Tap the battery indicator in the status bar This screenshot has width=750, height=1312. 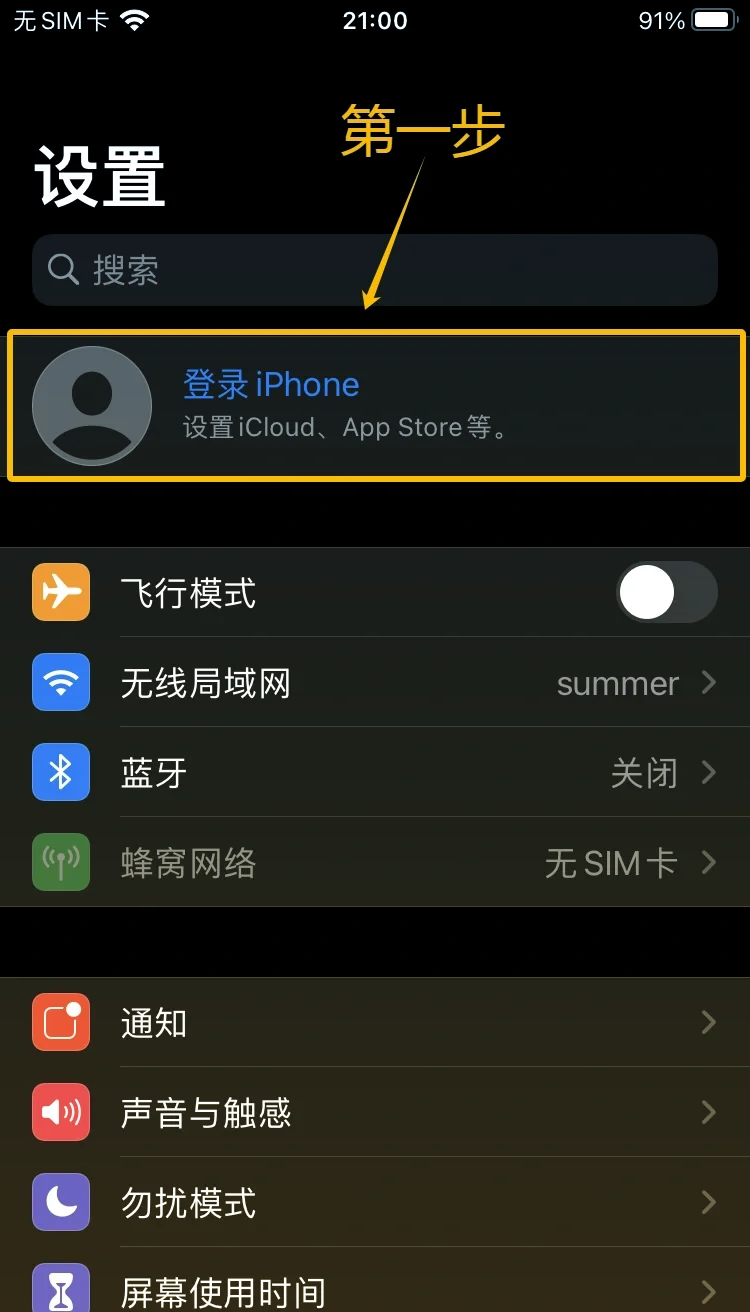[712, 20]
